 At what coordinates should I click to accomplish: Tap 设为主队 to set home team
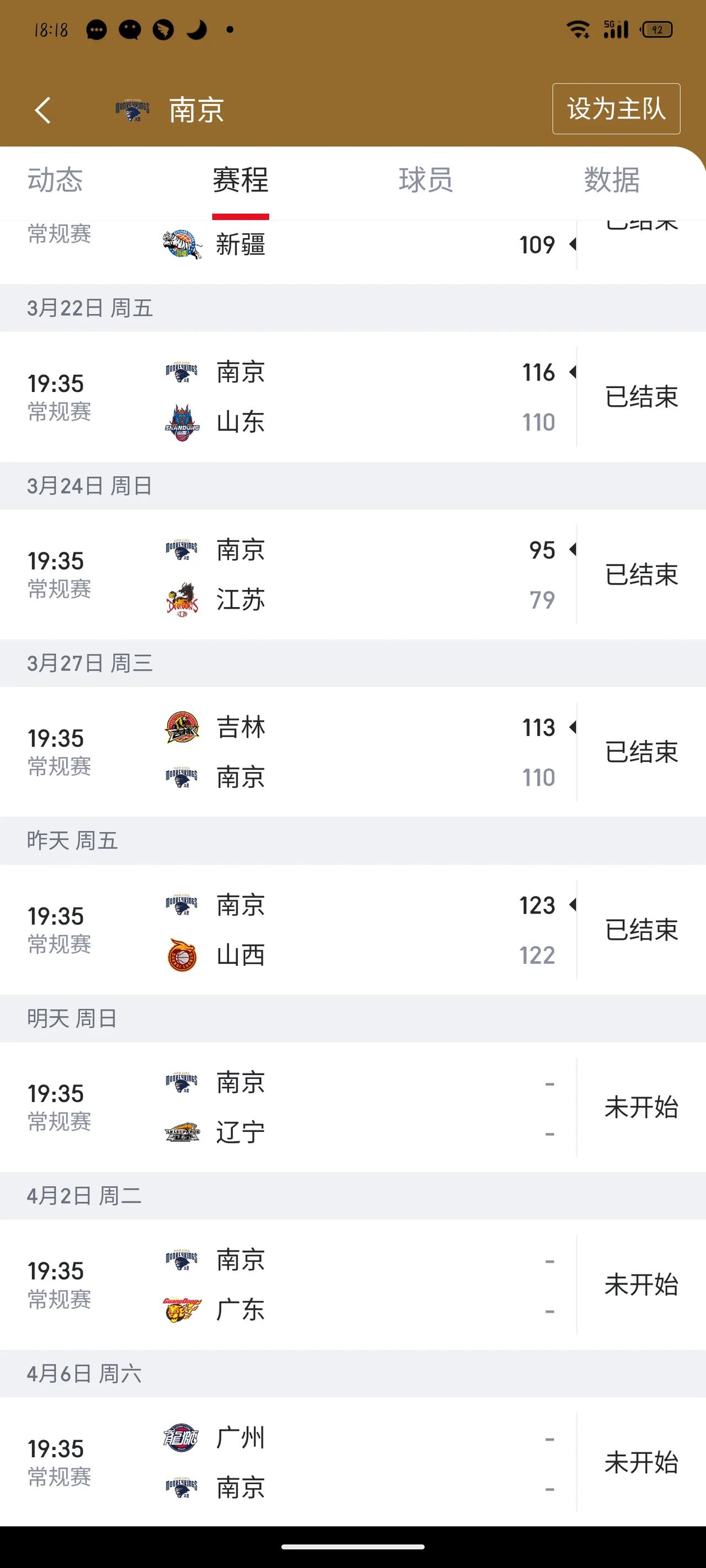coord(615,110)
